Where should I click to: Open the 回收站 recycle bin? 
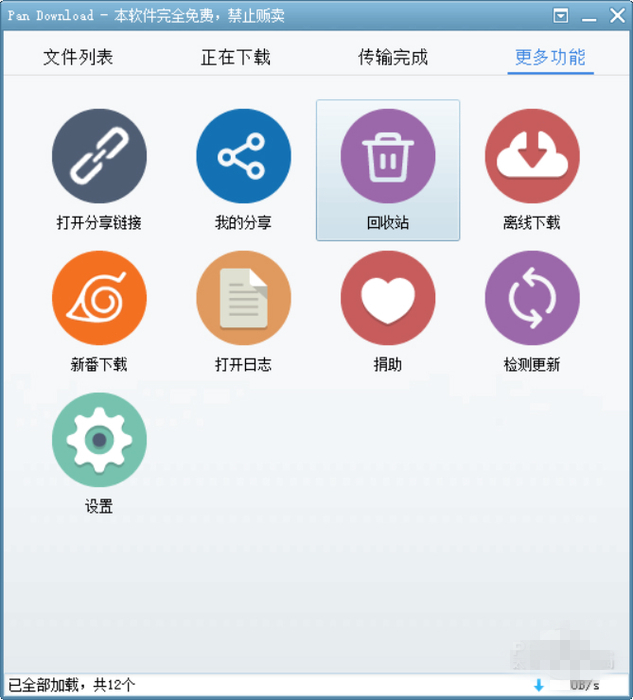pyautogui.click(x=388, y=157)
